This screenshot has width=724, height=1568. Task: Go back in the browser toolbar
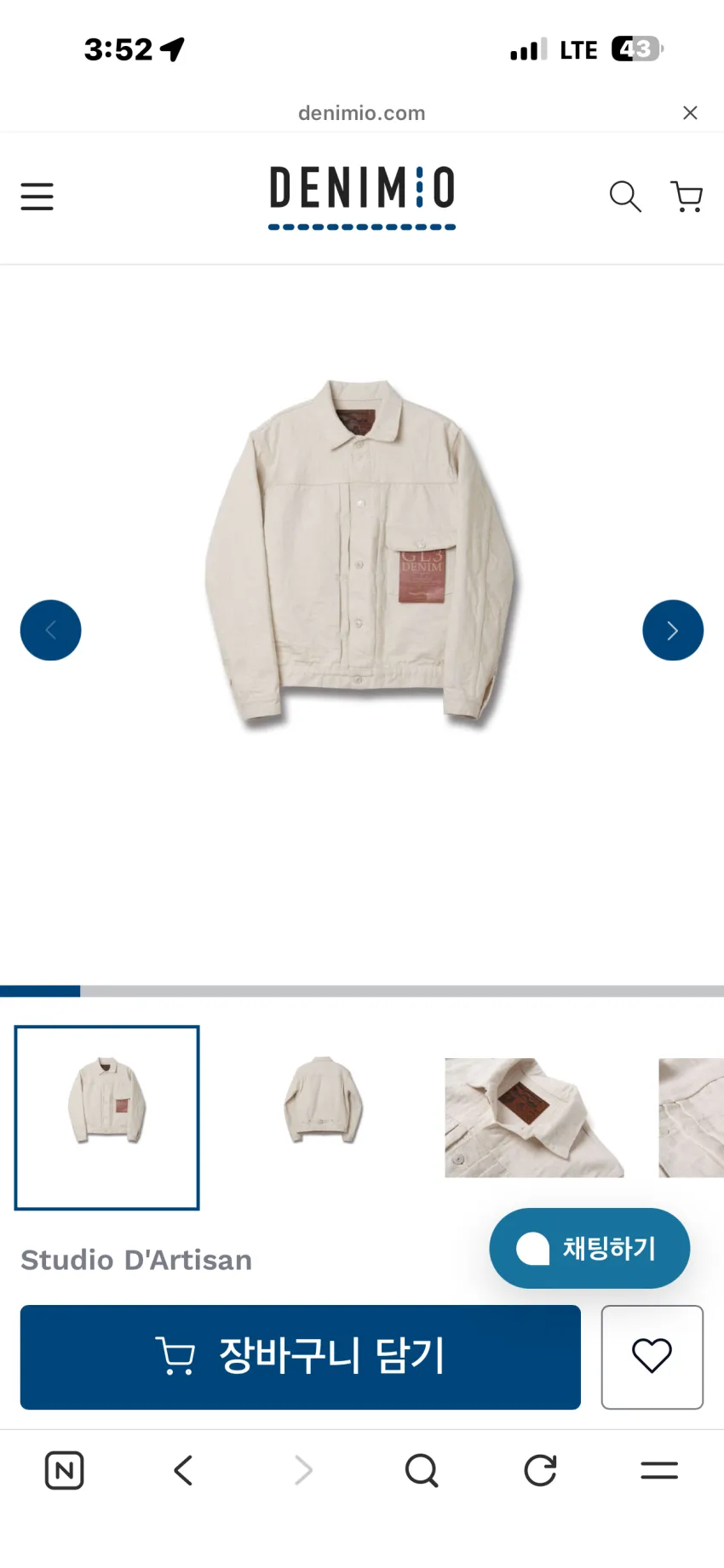pos(183,1470)
